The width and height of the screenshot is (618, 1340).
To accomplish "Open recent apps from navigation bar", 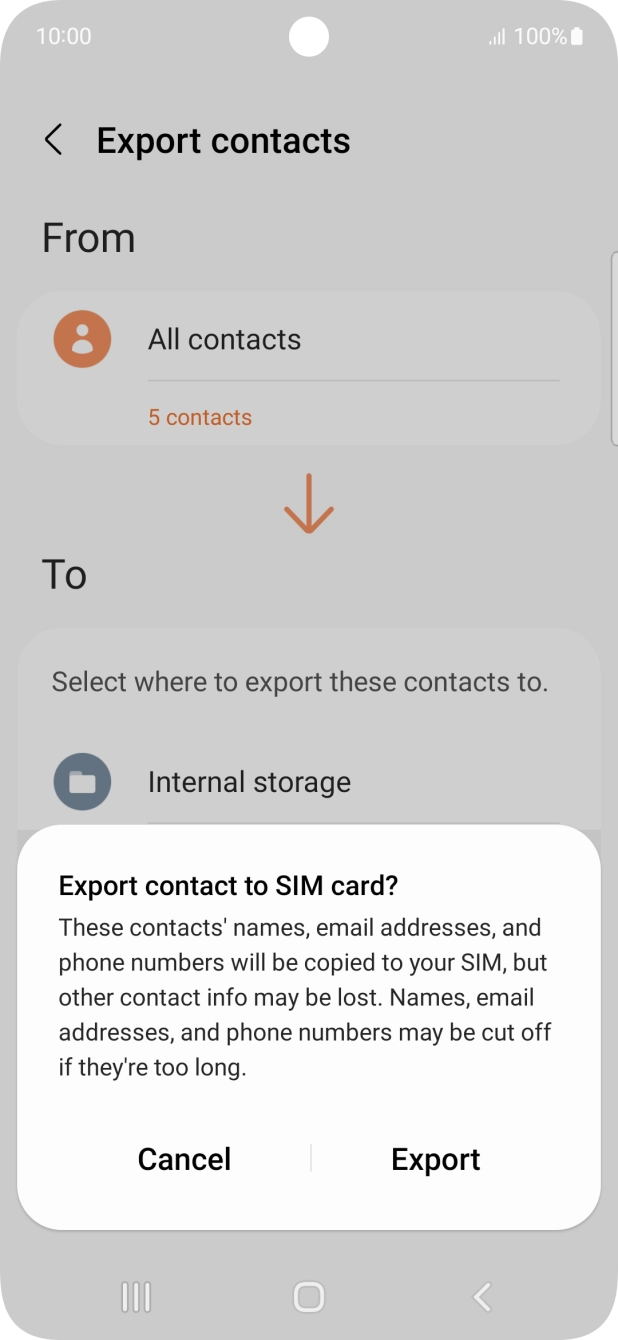I will [x=136, y=1297].
